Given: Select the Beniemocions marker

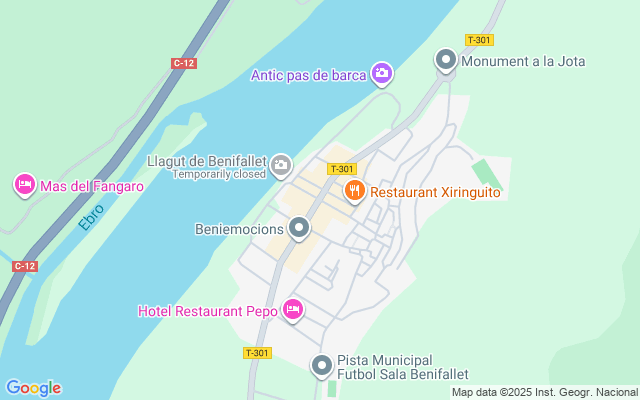Looking at the screenshot, I should pos(299,229).
